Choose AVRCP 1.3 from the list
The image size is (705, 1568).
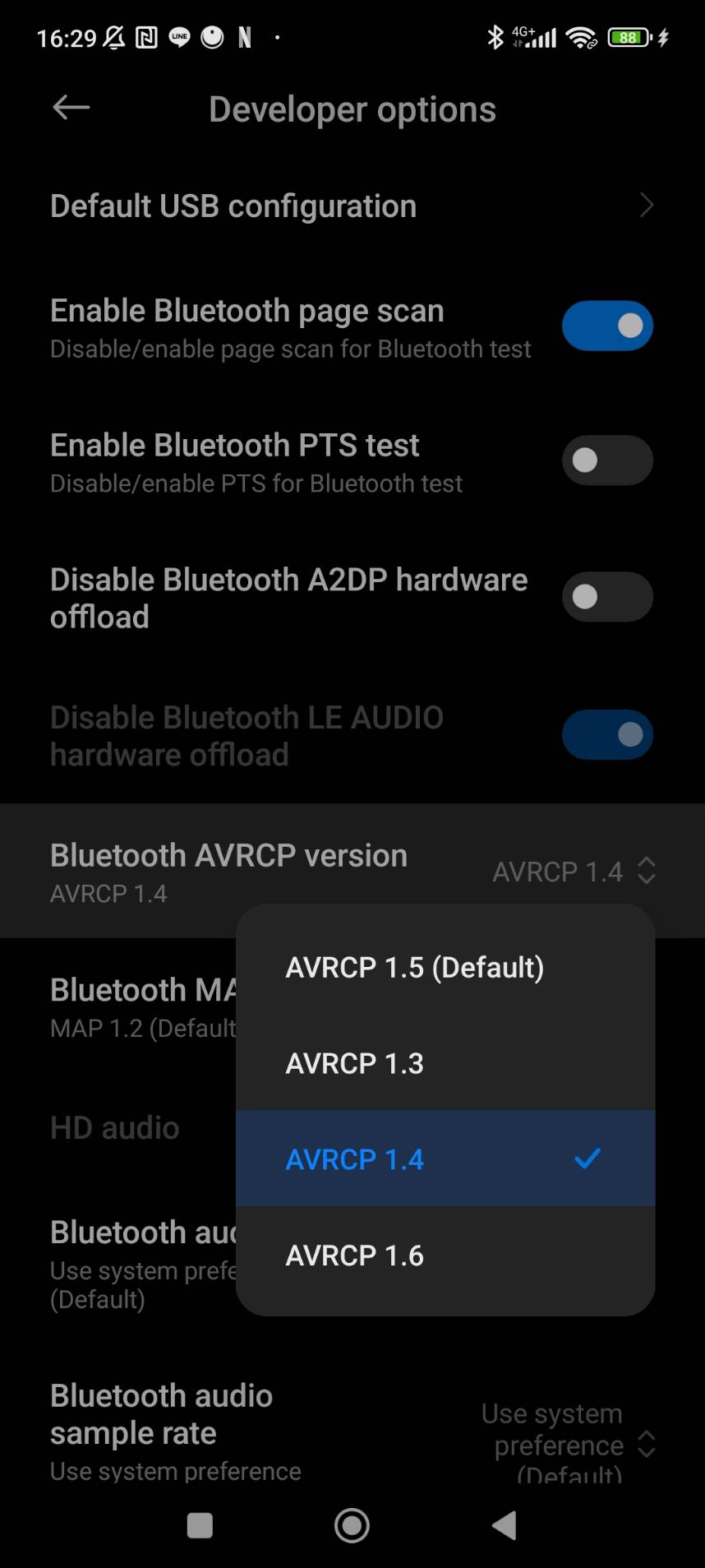[x=445, y=1063]
